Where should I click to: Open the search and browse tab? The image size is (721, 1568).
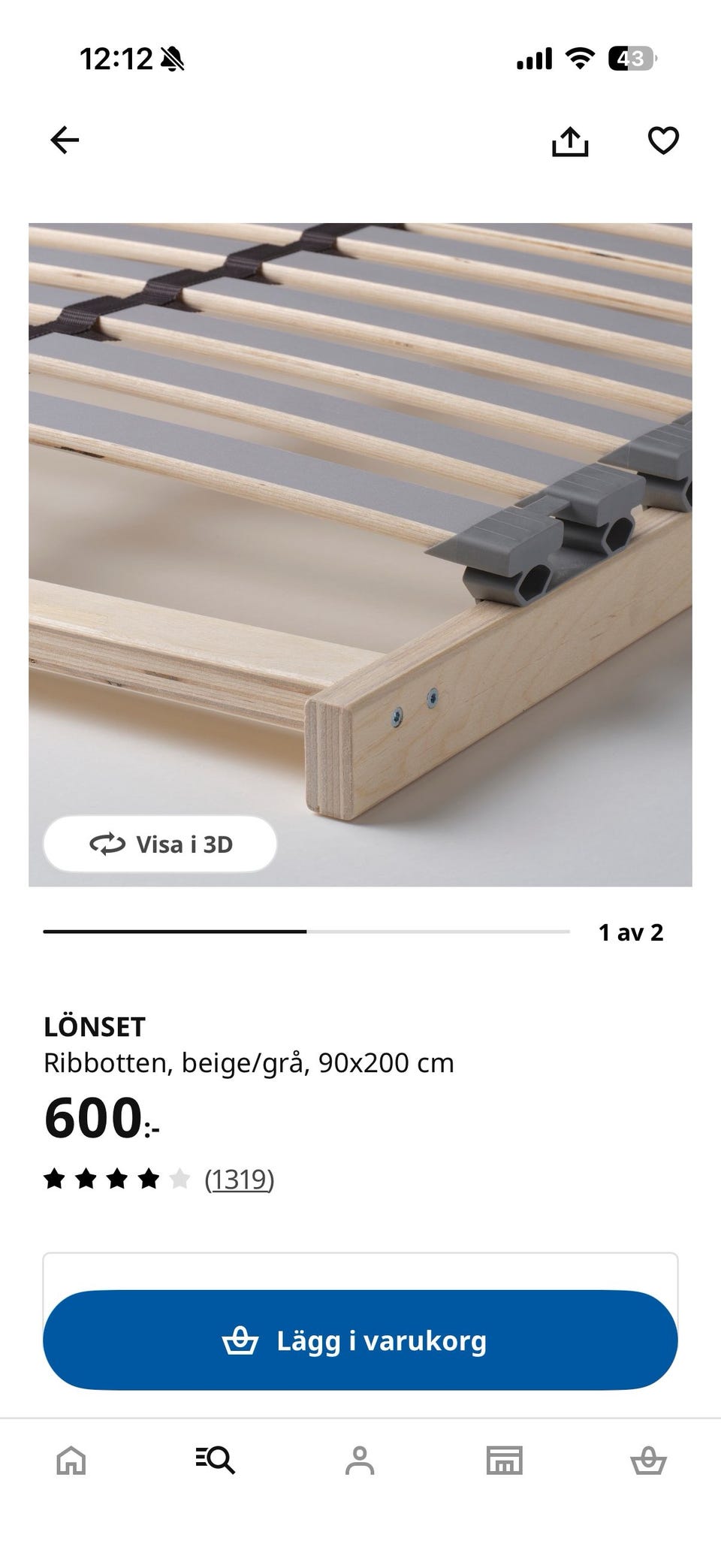click(x=216, y=1461)
